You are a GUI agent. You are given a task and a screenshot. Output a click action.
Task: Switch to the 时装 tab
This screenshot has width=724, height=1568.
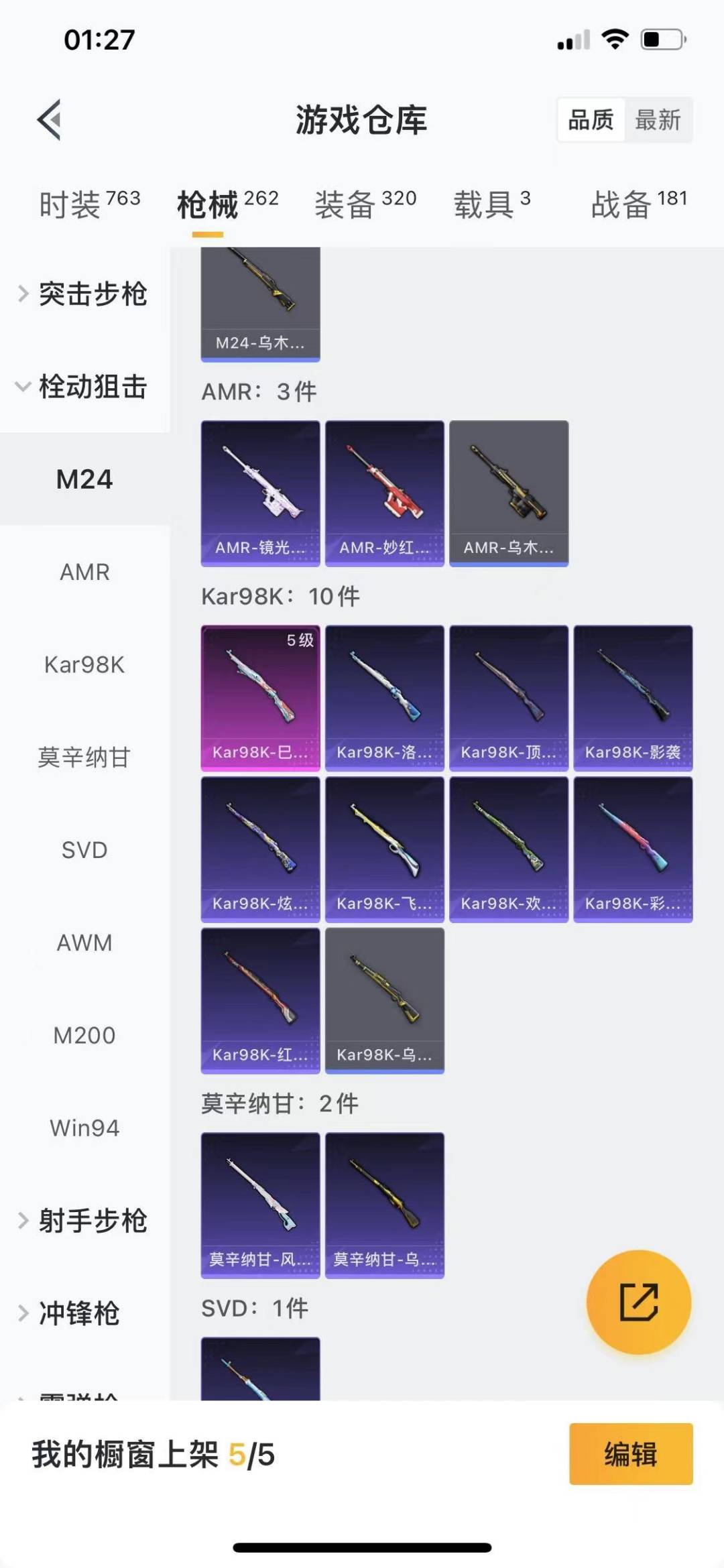tap(89, 204)
